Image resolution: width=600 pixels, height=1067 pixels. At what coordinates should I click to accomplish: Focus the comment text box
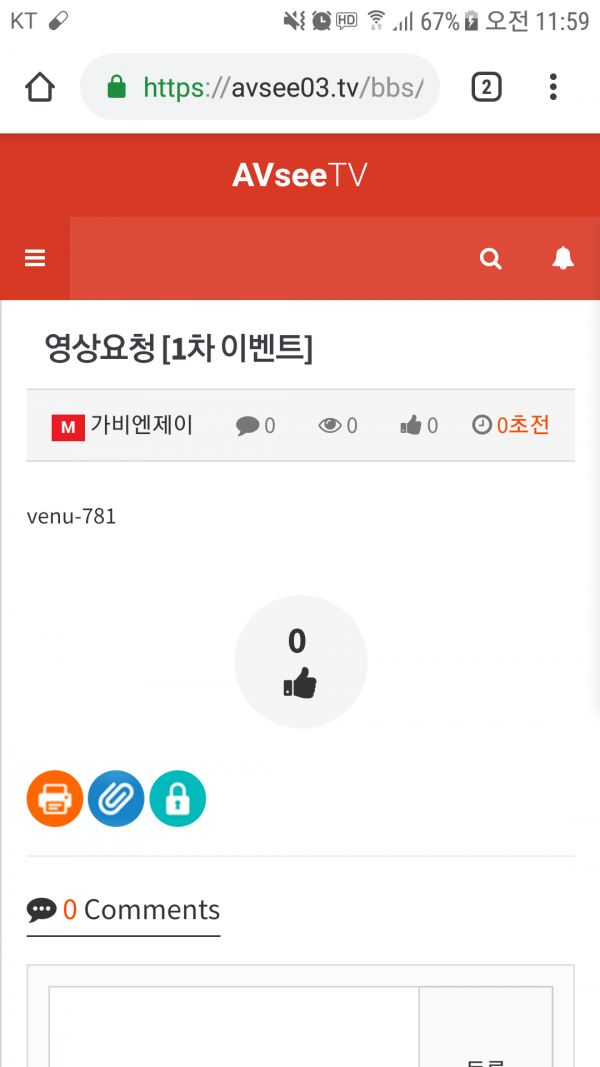point(234,1026)
